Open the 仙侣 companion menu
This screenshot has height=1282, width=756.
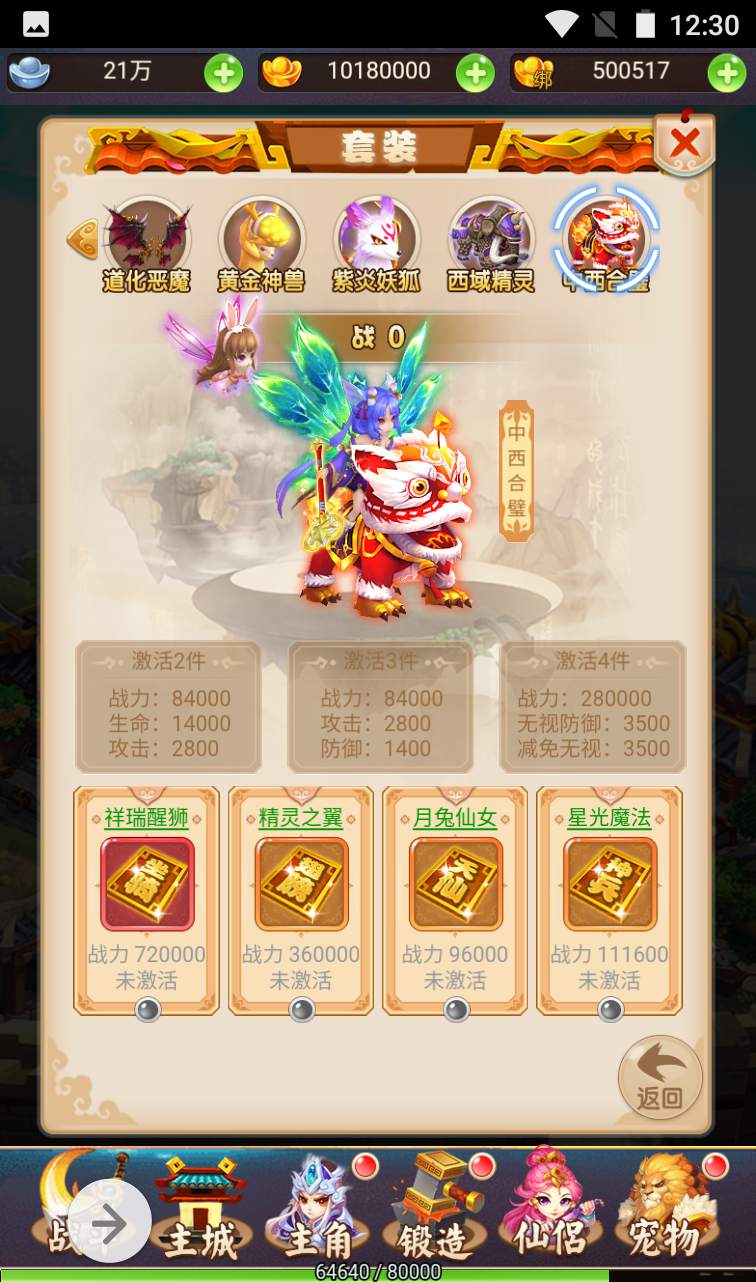548,1210
